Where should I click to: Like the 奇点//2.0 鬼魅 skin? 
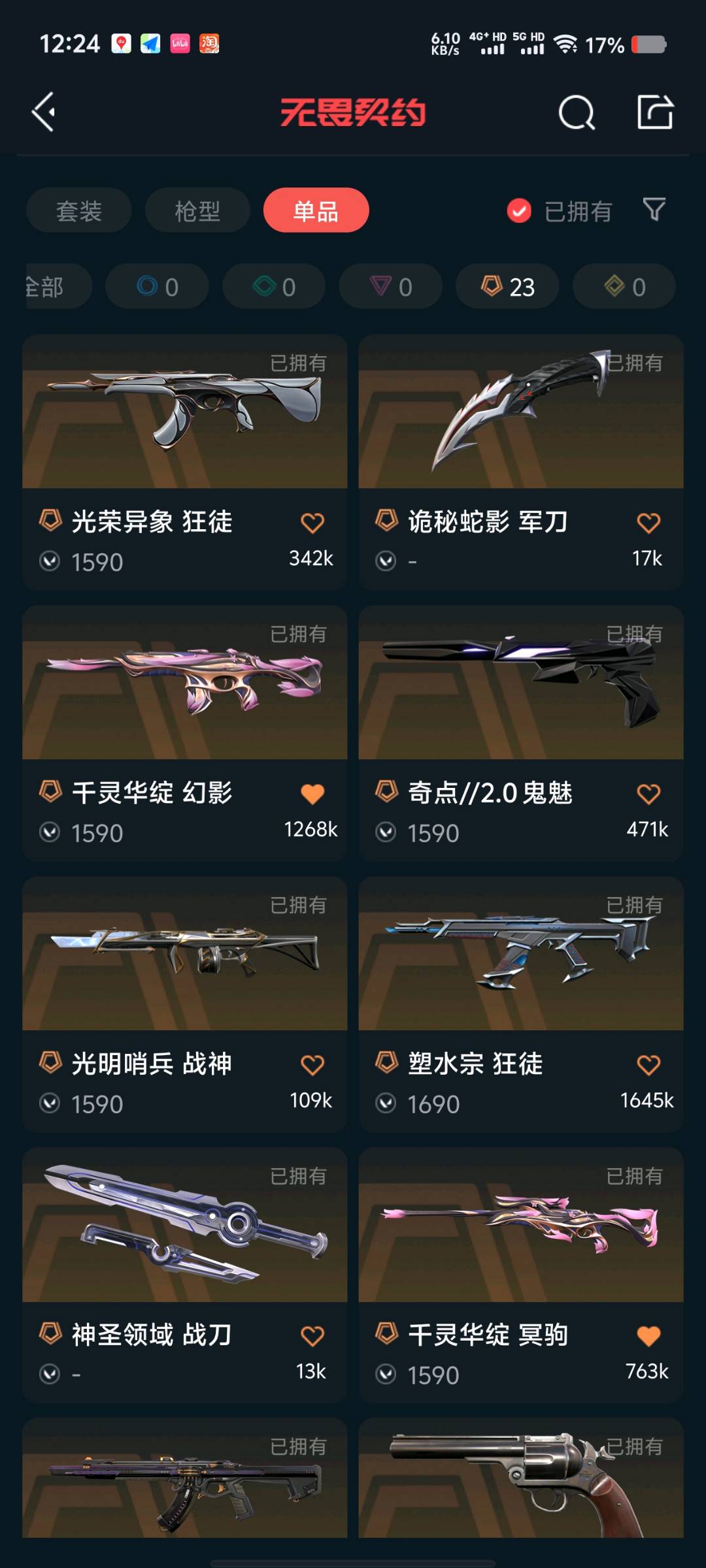coord(648,794)
